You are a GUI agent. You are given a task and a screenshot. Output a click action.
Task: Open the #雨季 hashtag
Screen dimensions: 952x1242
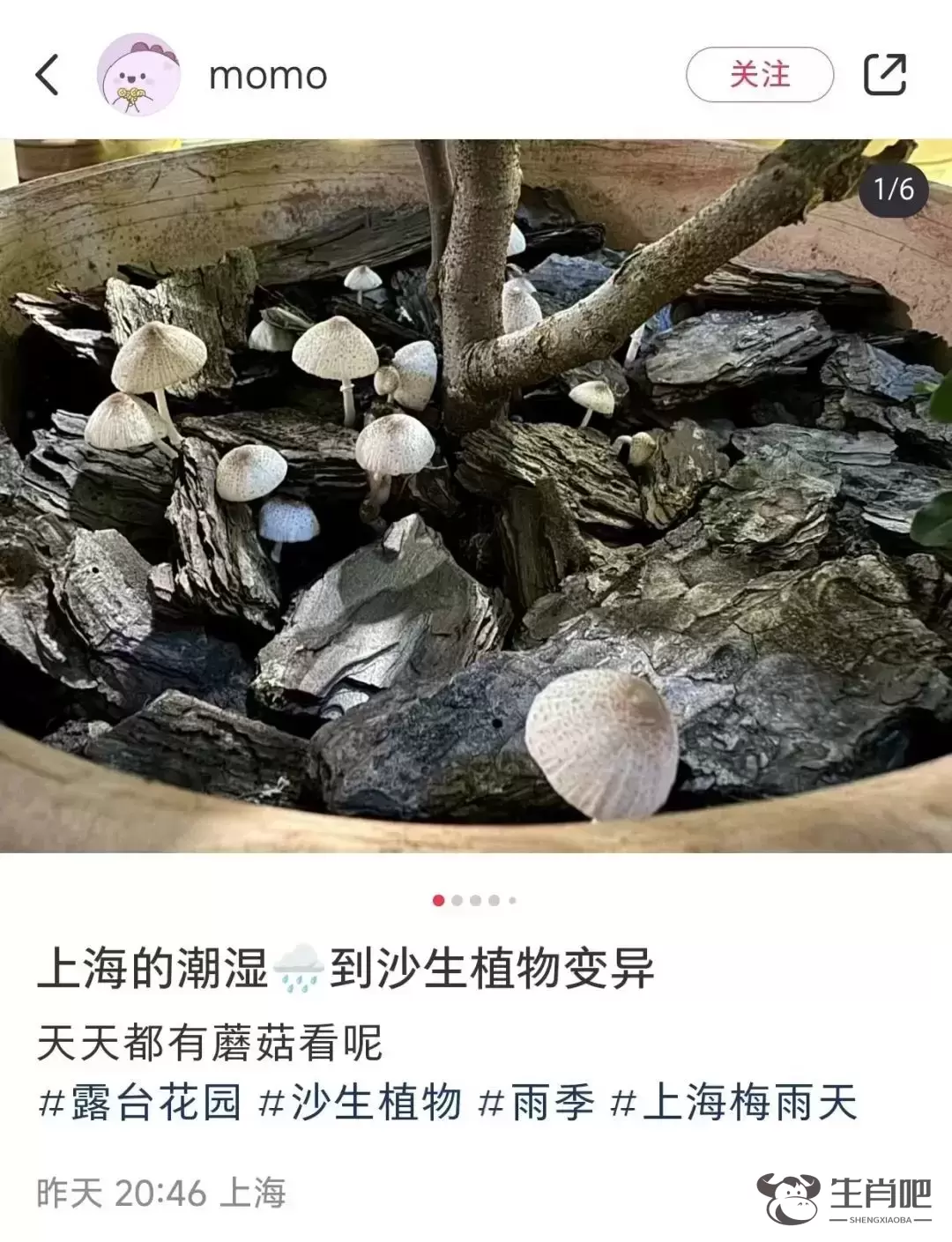(x=536, y=1103)
